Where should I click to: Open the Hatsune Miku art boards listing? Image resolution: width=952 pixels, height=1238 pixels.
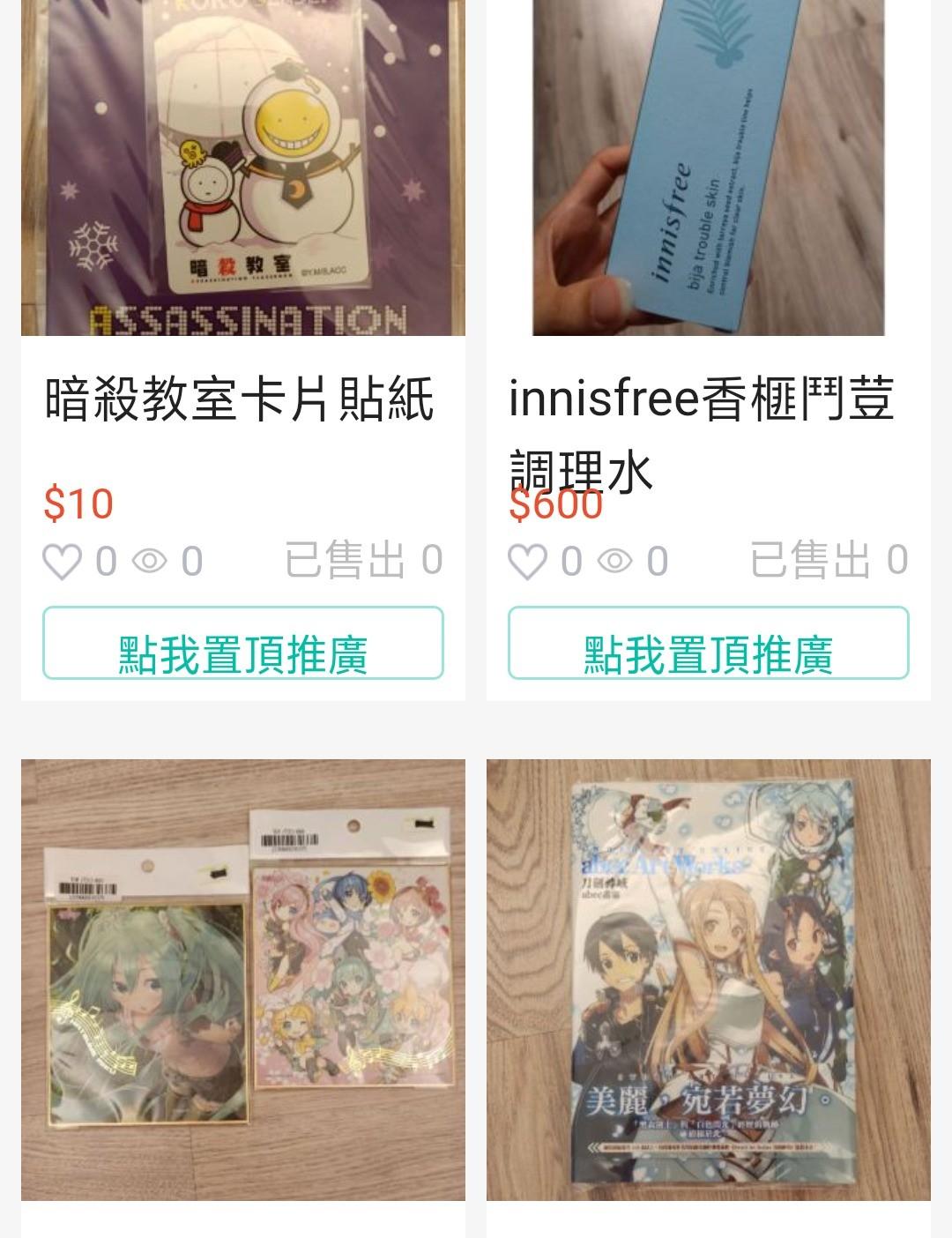click(243, 979)
